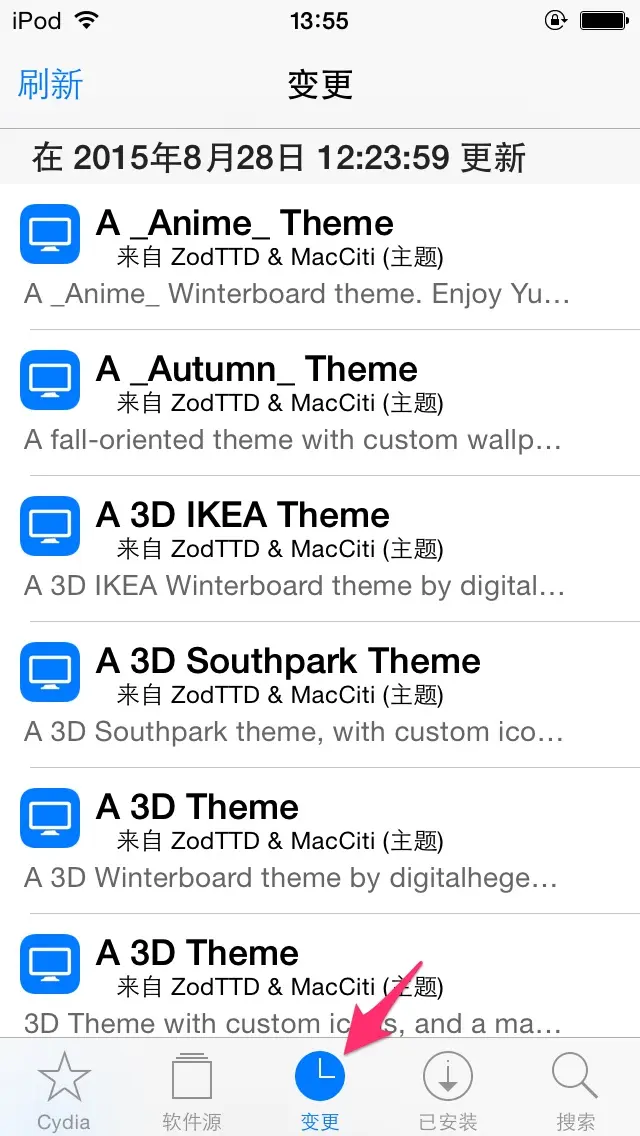Switch to the Cydia tab
640x1136 pixels.
pyautogui.click(x=64, y=1089)
